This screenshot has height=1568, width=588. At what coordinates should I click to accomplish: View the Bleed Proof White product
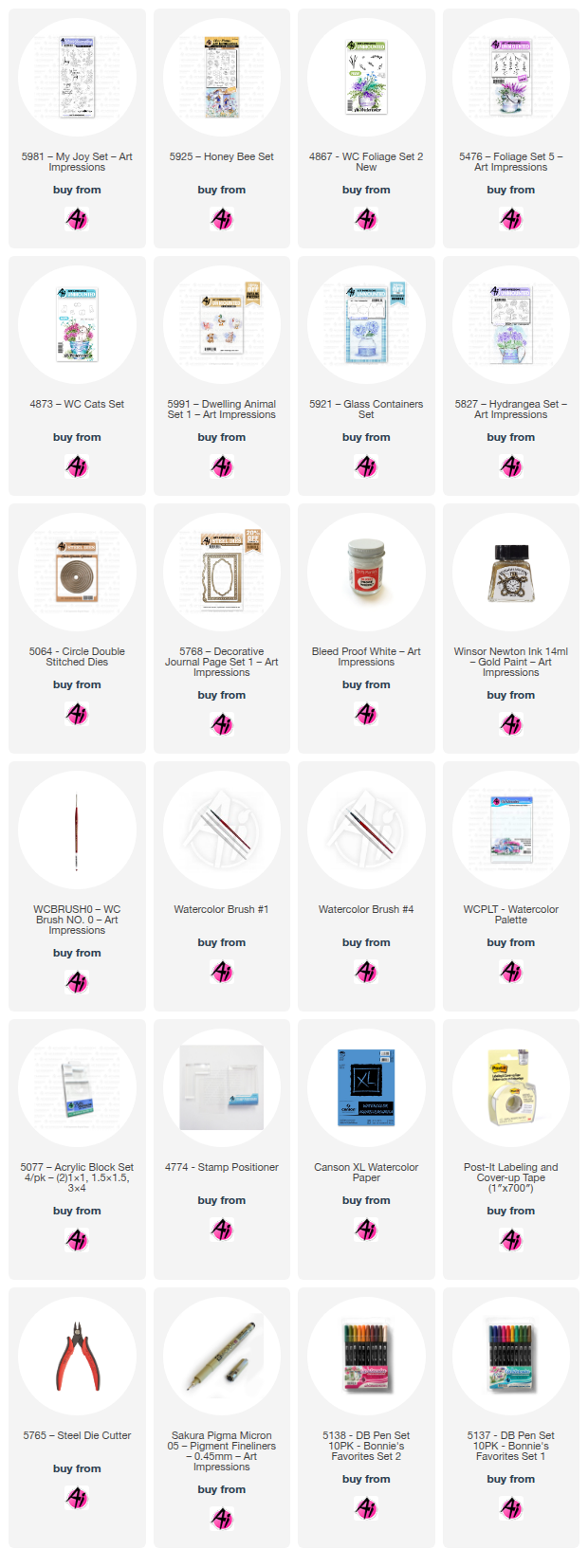(x=366, y=574)
